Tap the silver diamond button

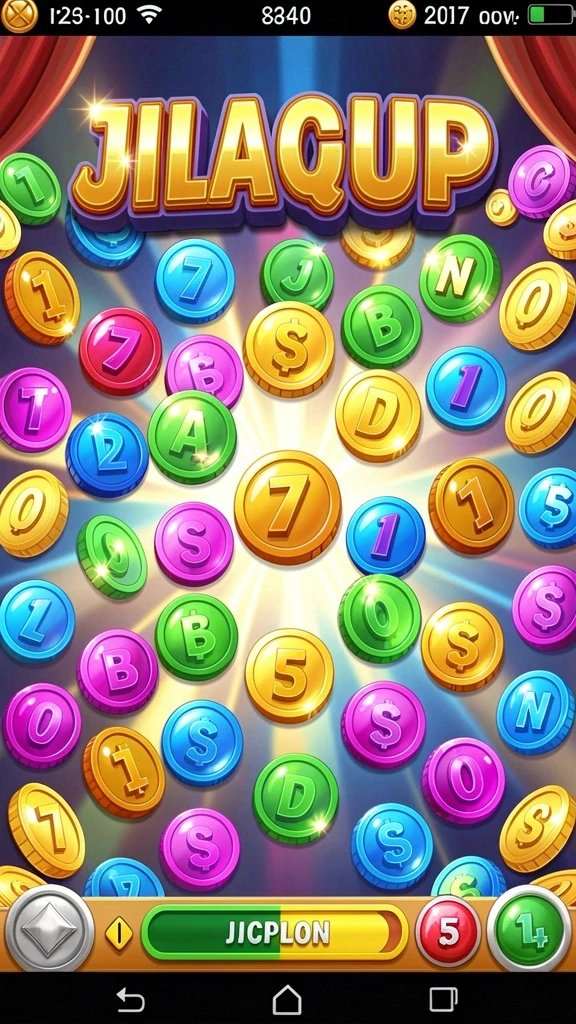50,929
